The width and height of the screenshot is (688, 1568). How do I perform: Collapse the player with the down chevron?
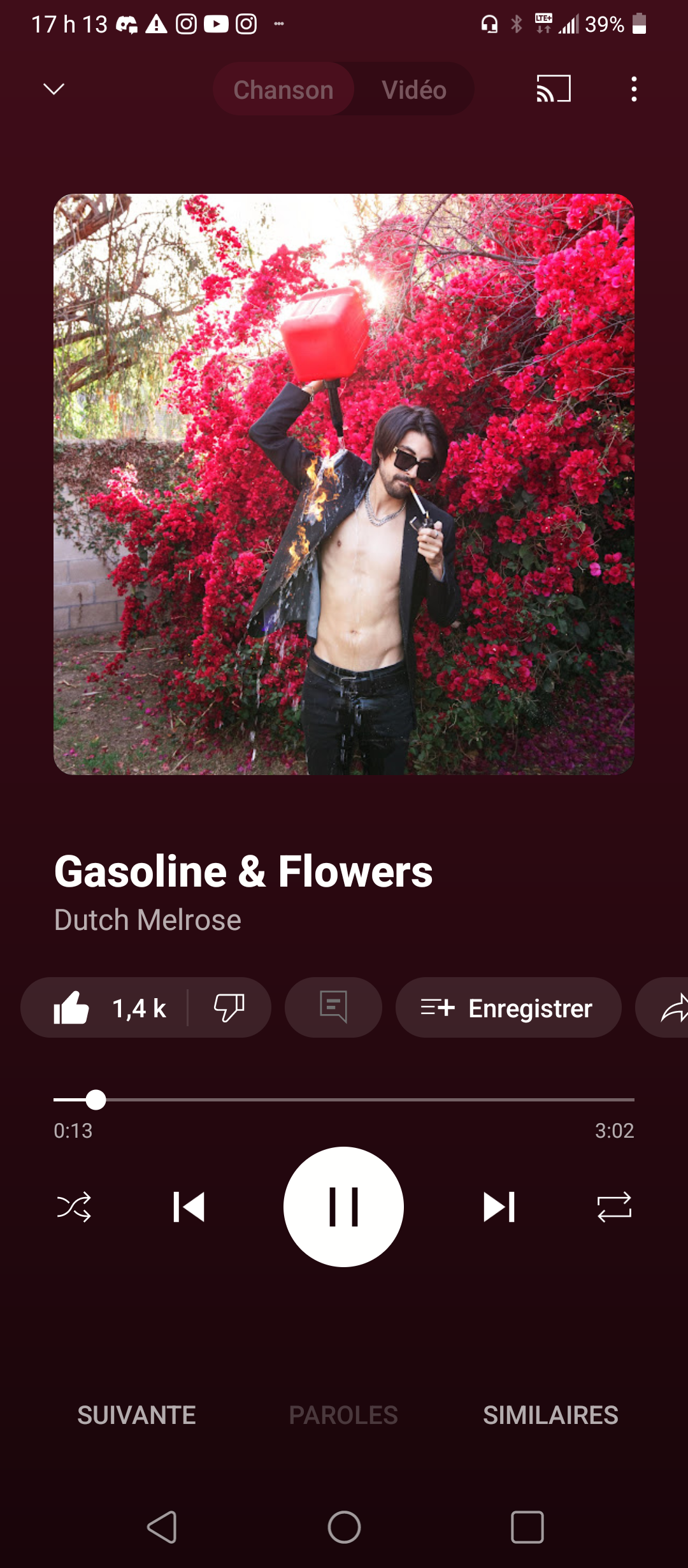click(54, 89)
